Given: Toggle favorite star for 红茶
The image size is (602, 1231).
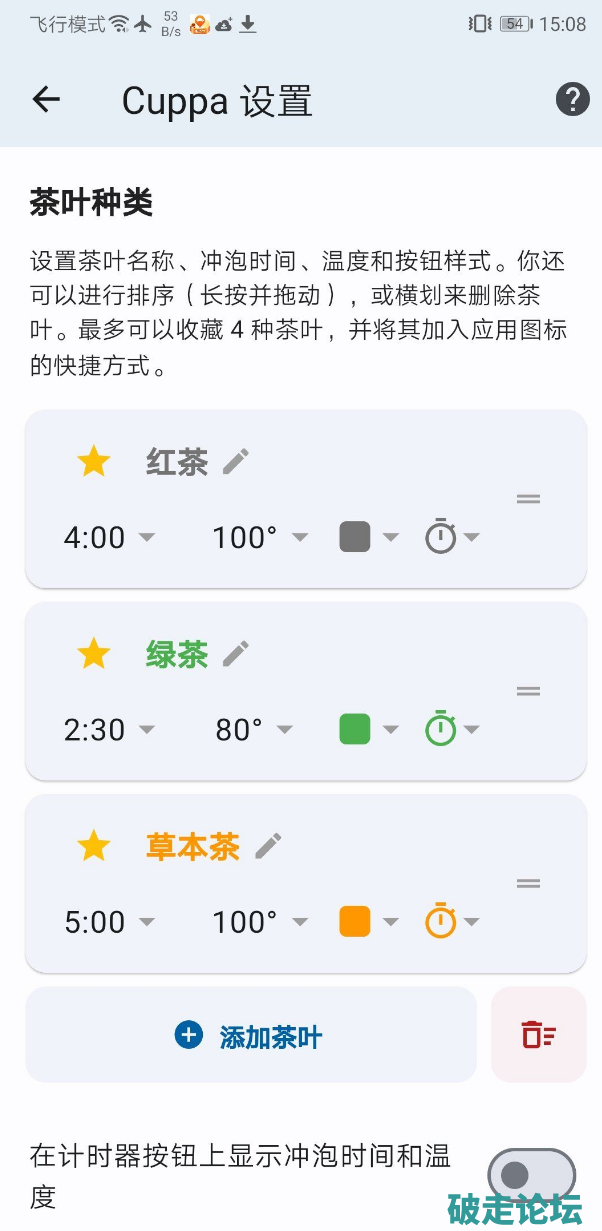Looking at the screenshot, I should (94, 462).
